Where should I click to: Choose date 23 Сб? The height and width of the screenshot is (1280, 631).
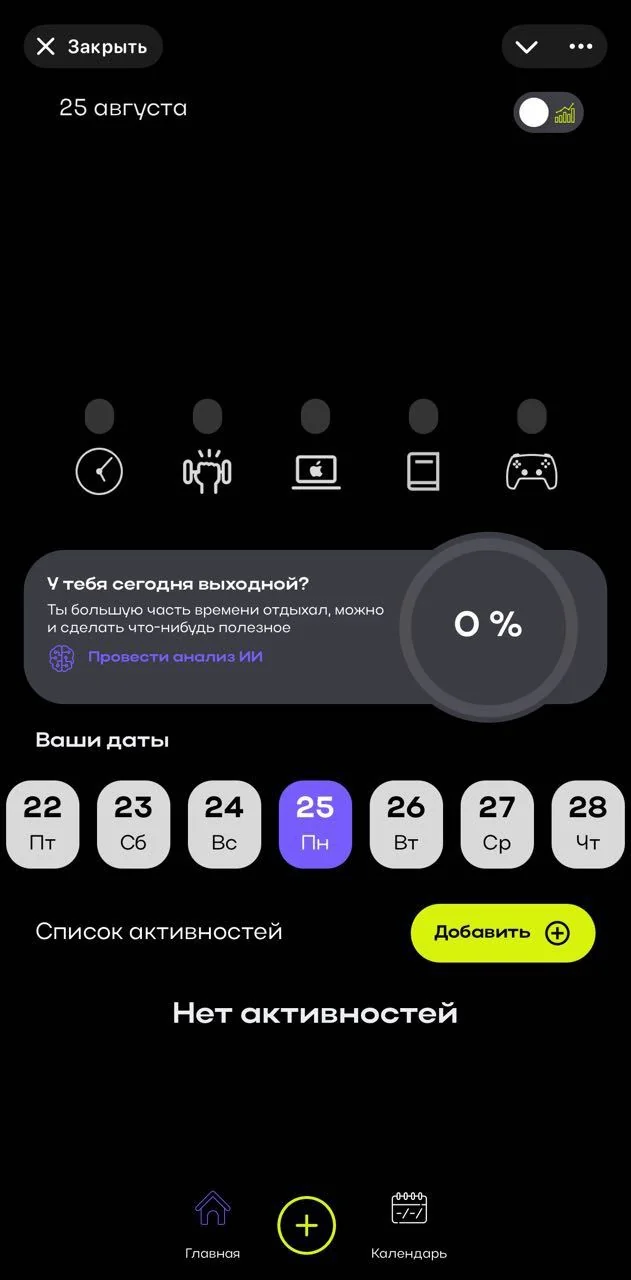tap(133, 824)
